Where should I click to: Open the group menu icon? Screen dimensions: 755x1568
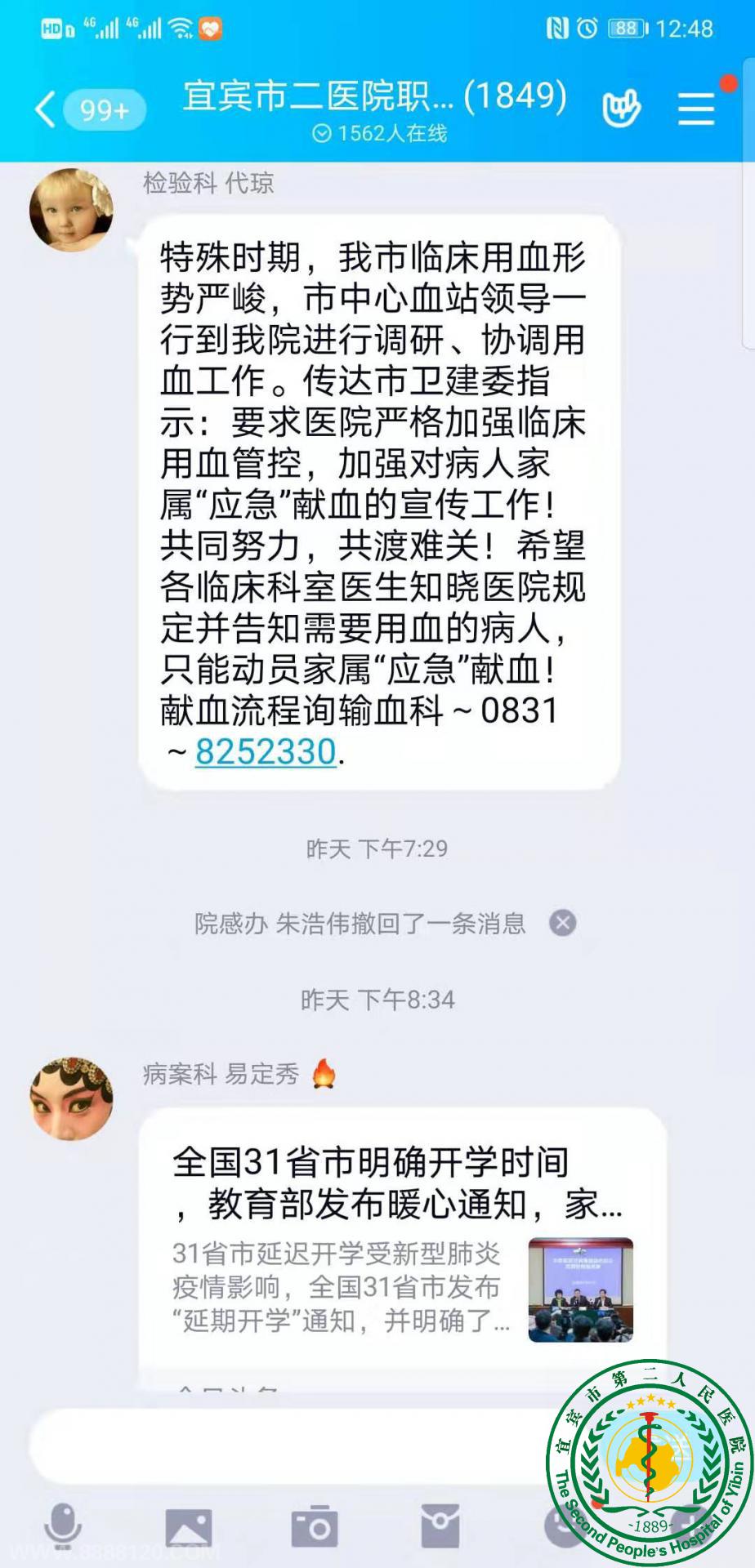(696, 109)
